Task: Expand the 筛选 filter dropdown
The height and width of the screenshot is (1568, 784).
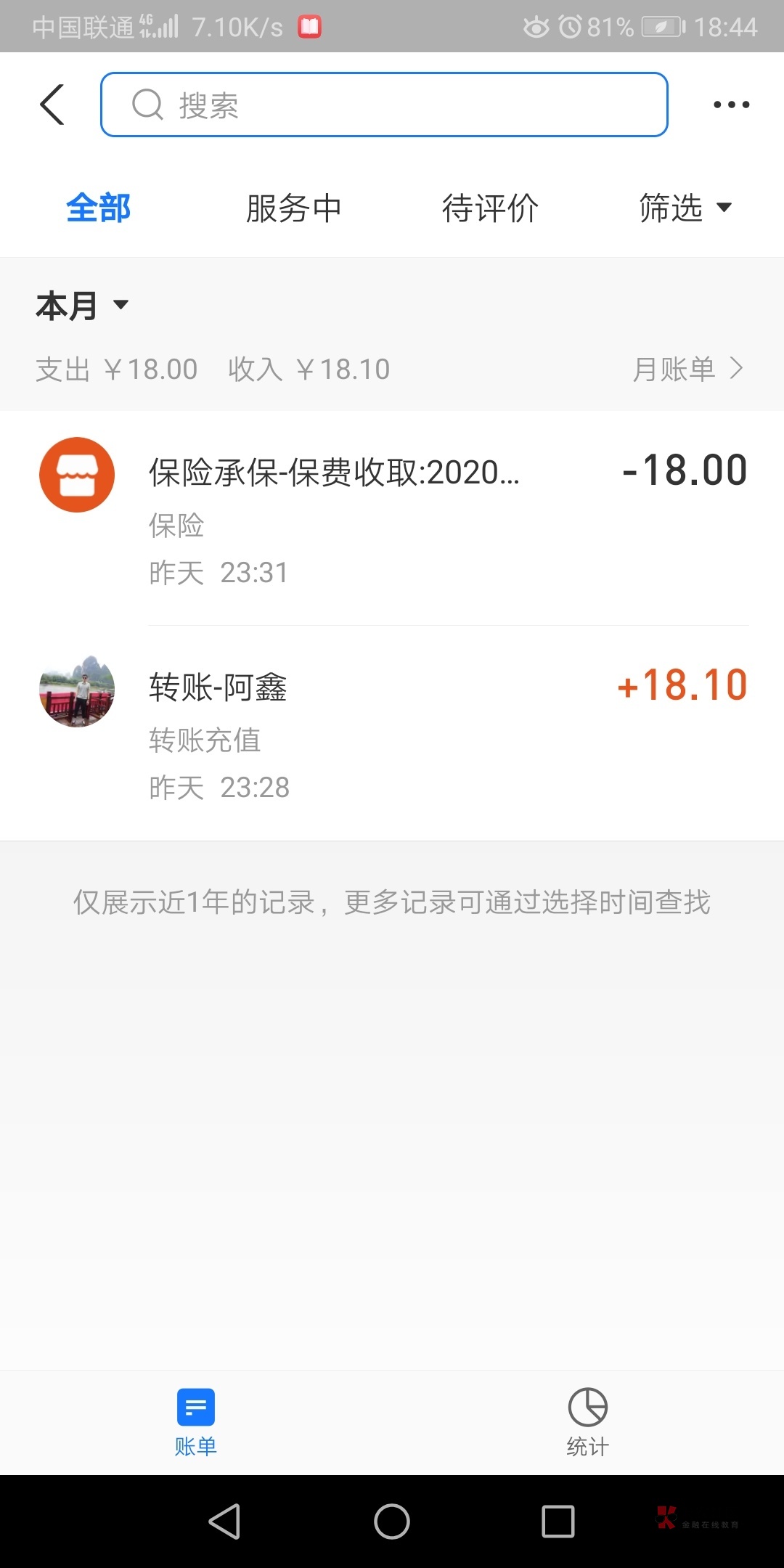Action: pos(685,208)
